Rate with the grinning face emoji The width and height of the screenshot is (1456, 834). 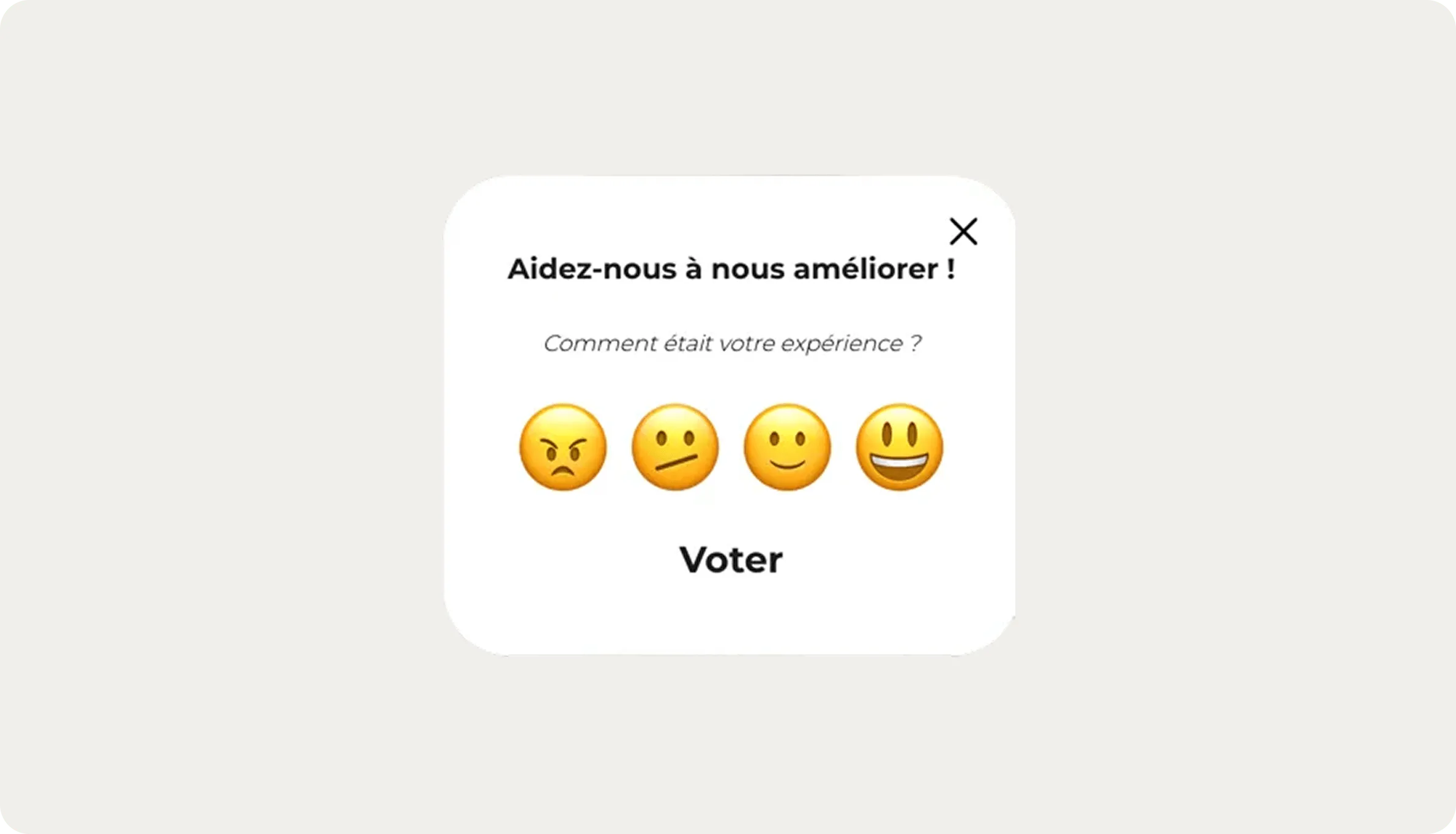click(x=899, y=447)
